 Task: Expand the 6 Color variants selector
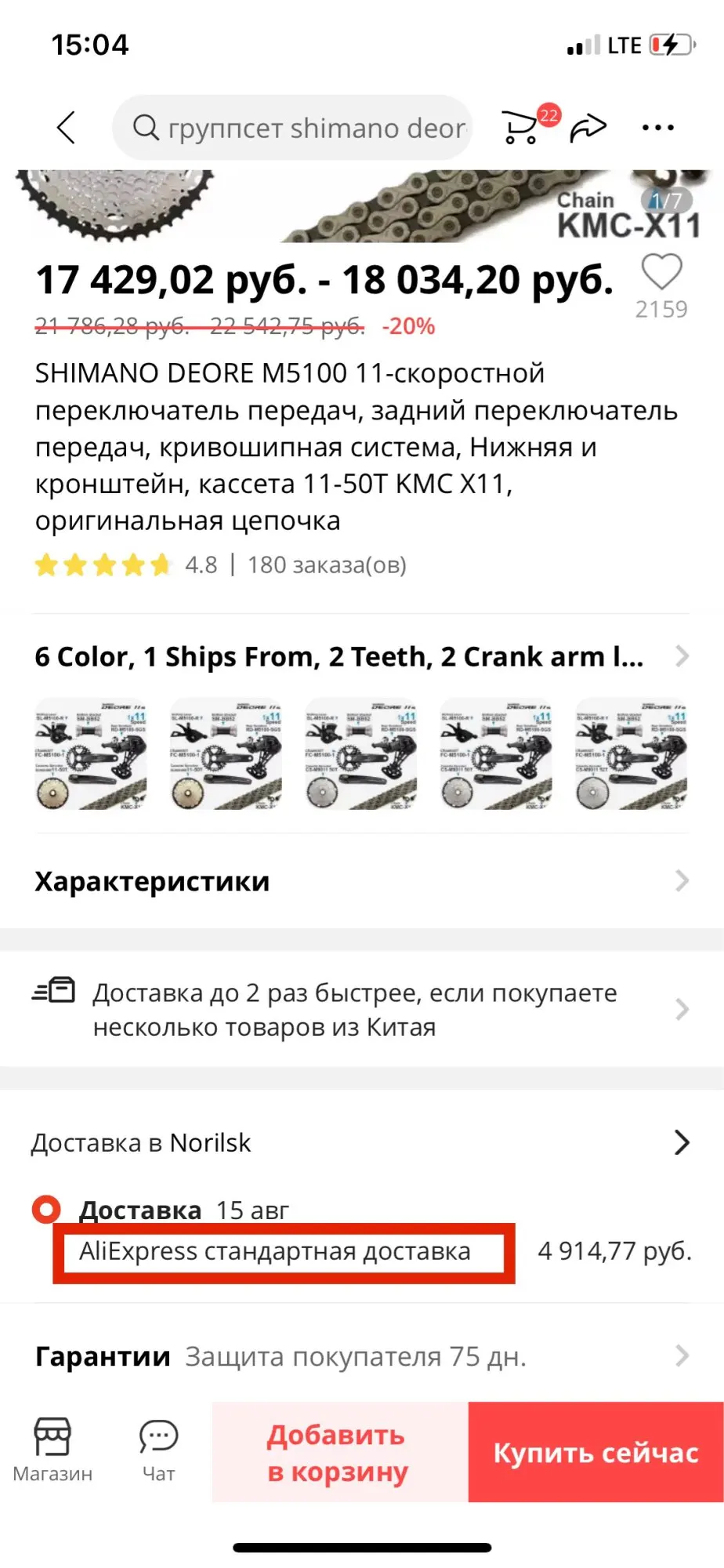click(x=362, y=656)
